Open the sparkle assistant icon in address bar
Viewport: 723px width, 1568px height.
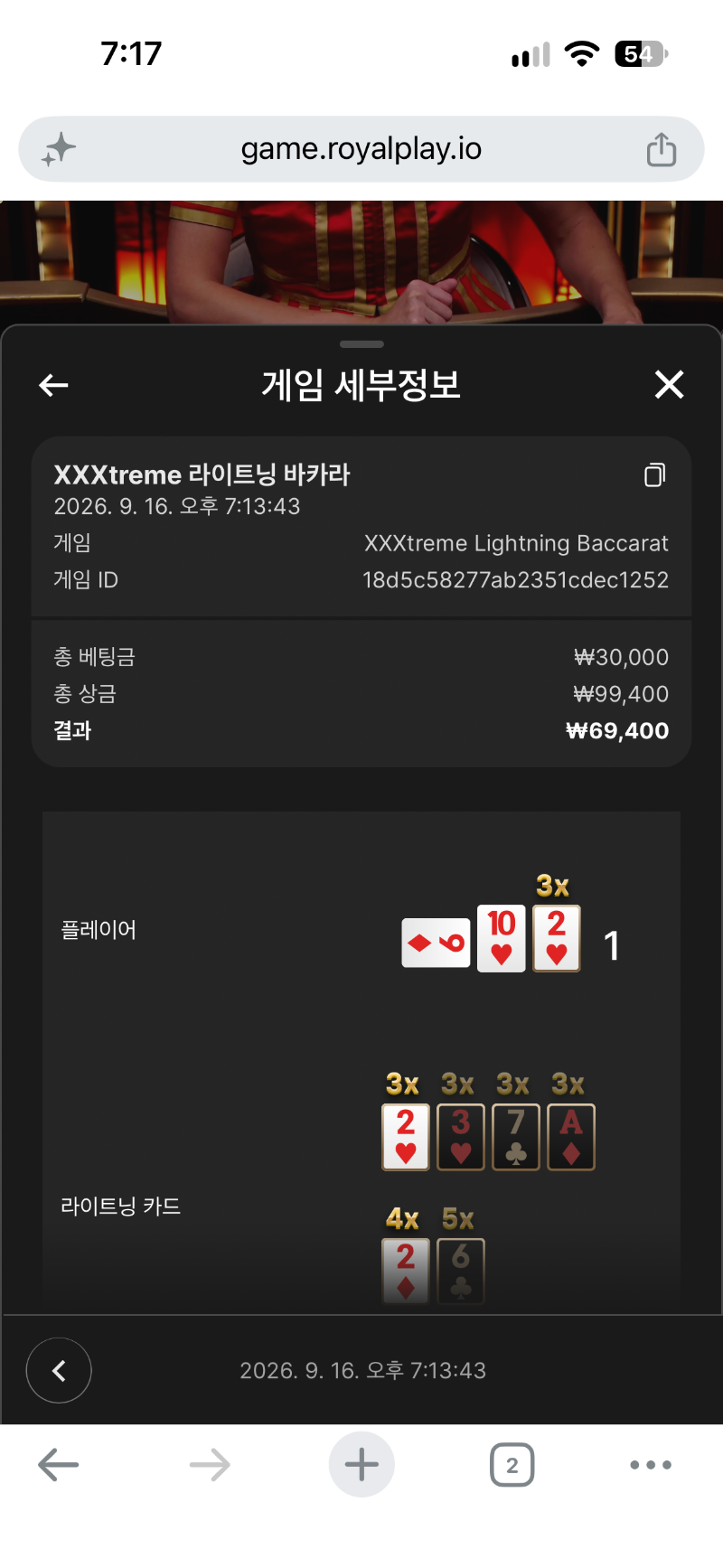[59, 149]
